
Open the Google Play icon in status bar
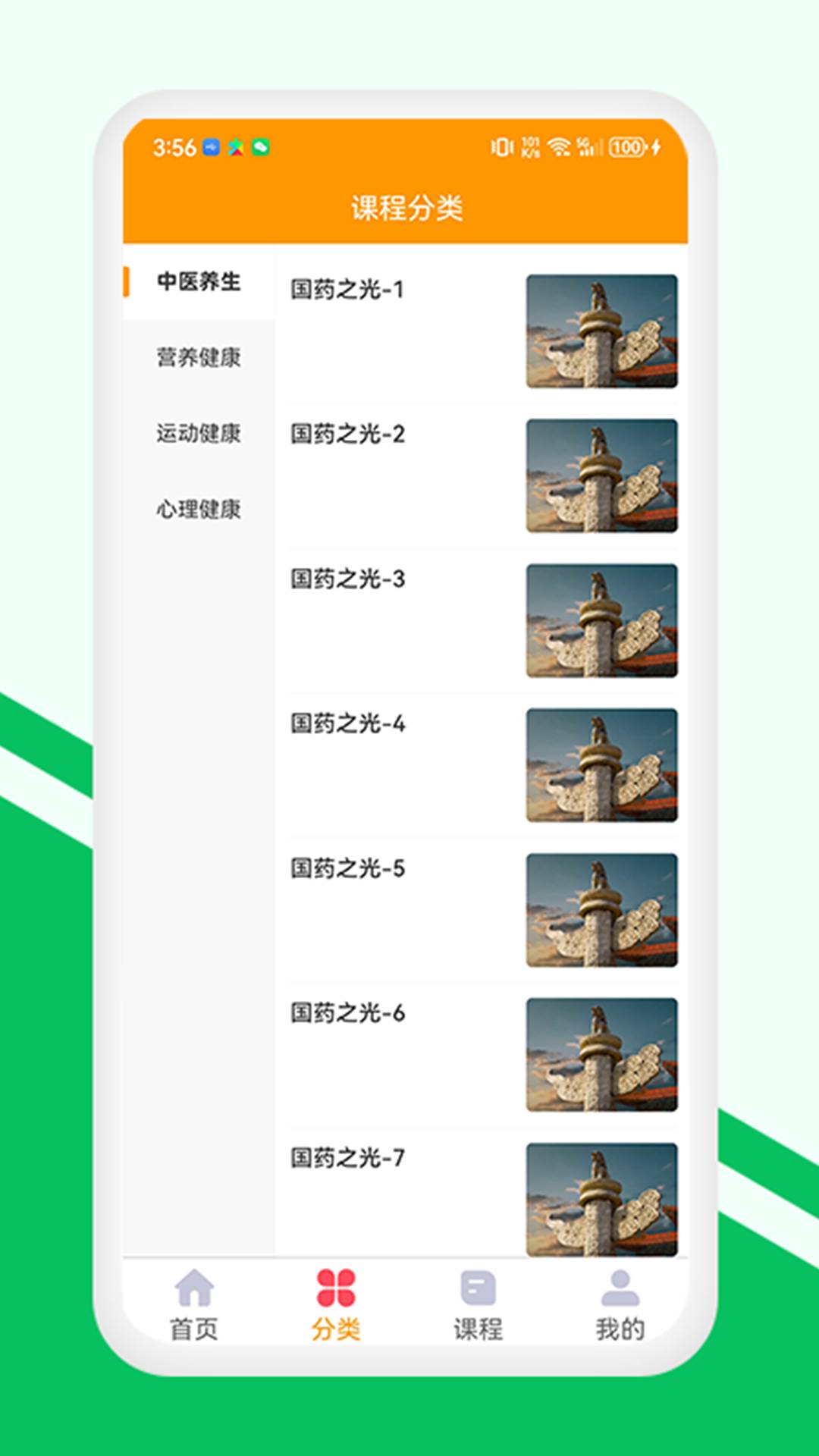pyautogui.click(x=236, y=149)
